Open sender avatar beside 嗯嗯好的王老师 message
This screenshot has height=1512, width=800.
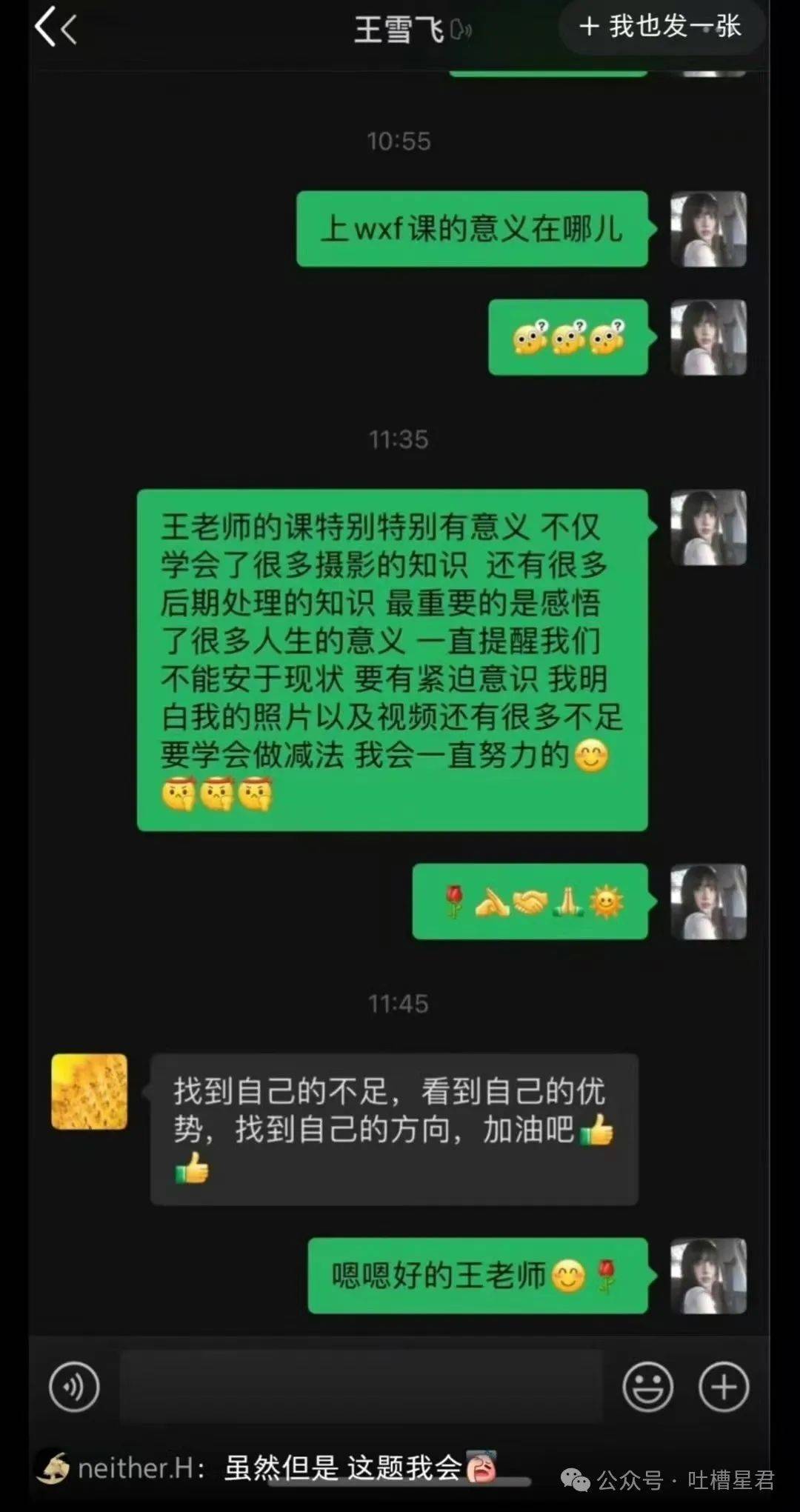(708, 1276)
